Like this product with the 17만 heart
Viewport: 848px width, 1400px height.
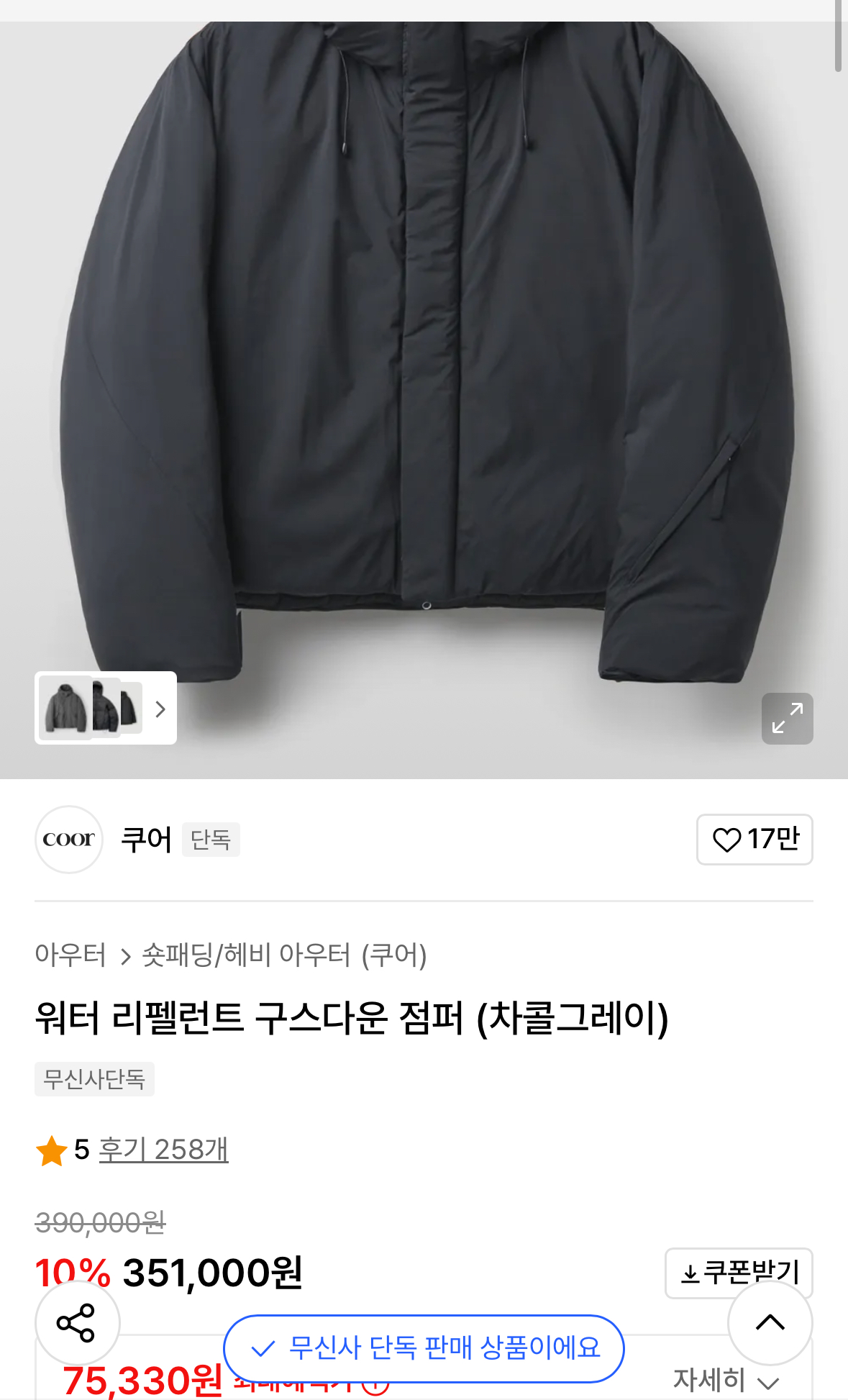(754, 839)
